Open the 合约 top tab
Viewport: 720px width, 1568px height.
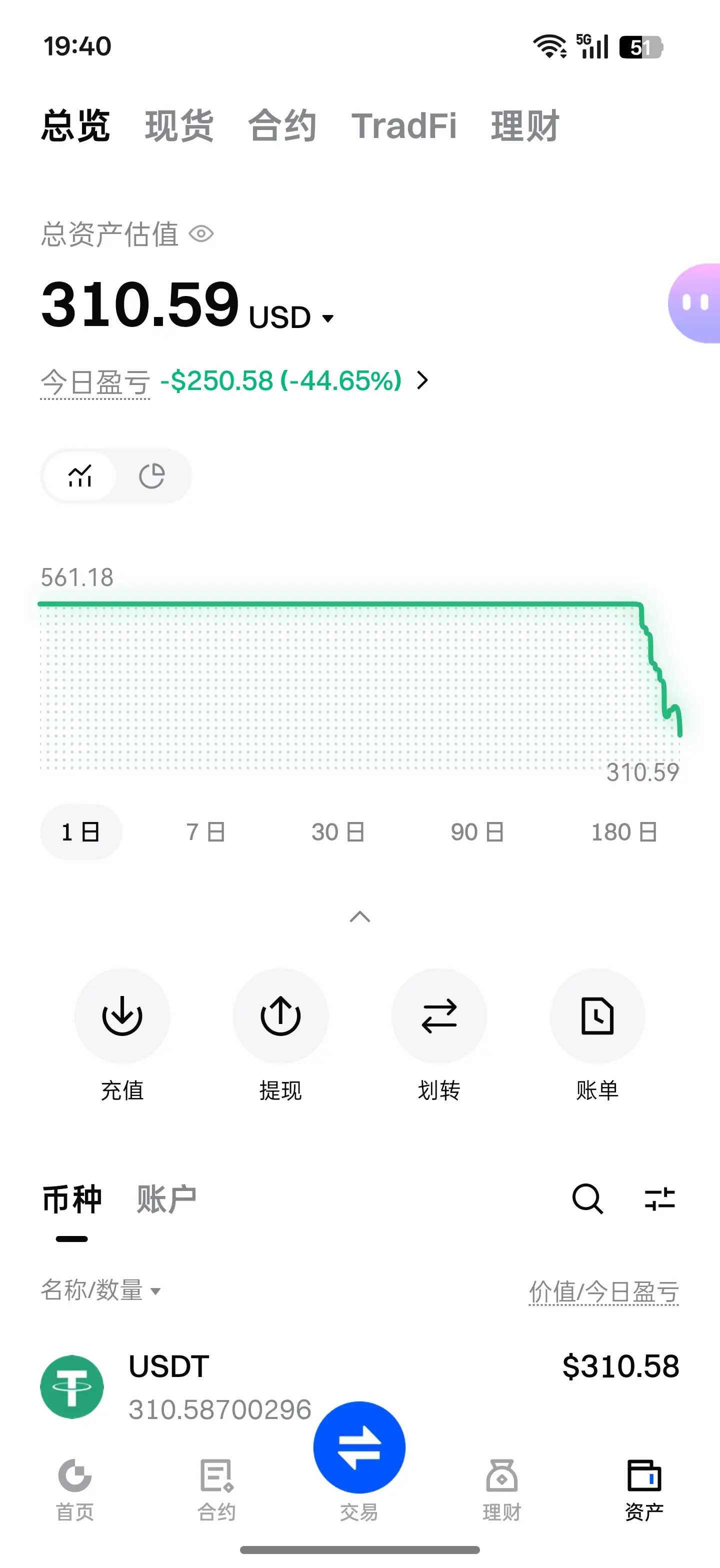click(x=282, y=126)
